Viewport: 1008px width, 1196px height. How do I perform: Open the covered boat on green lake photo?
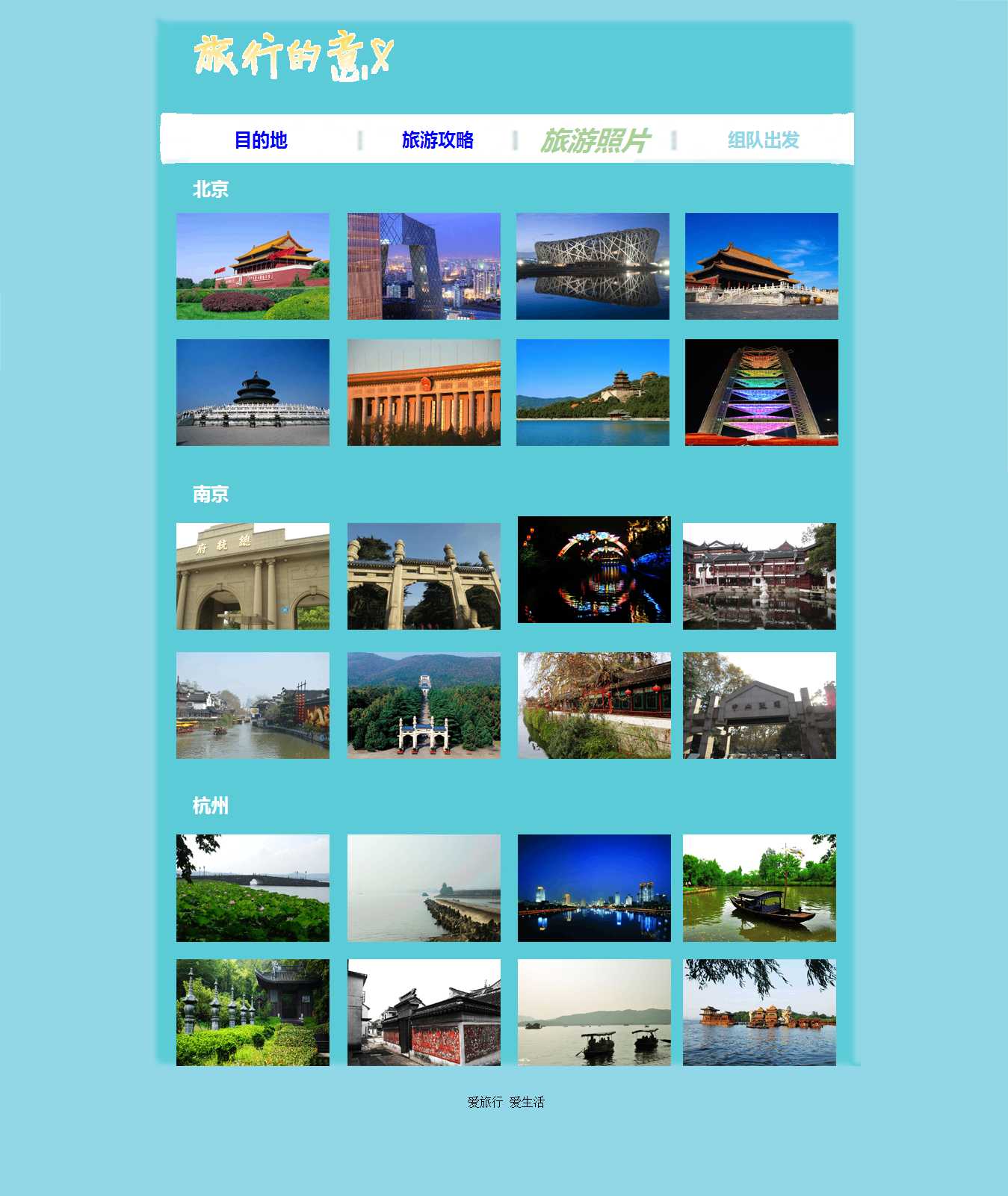tap(759, 887)
